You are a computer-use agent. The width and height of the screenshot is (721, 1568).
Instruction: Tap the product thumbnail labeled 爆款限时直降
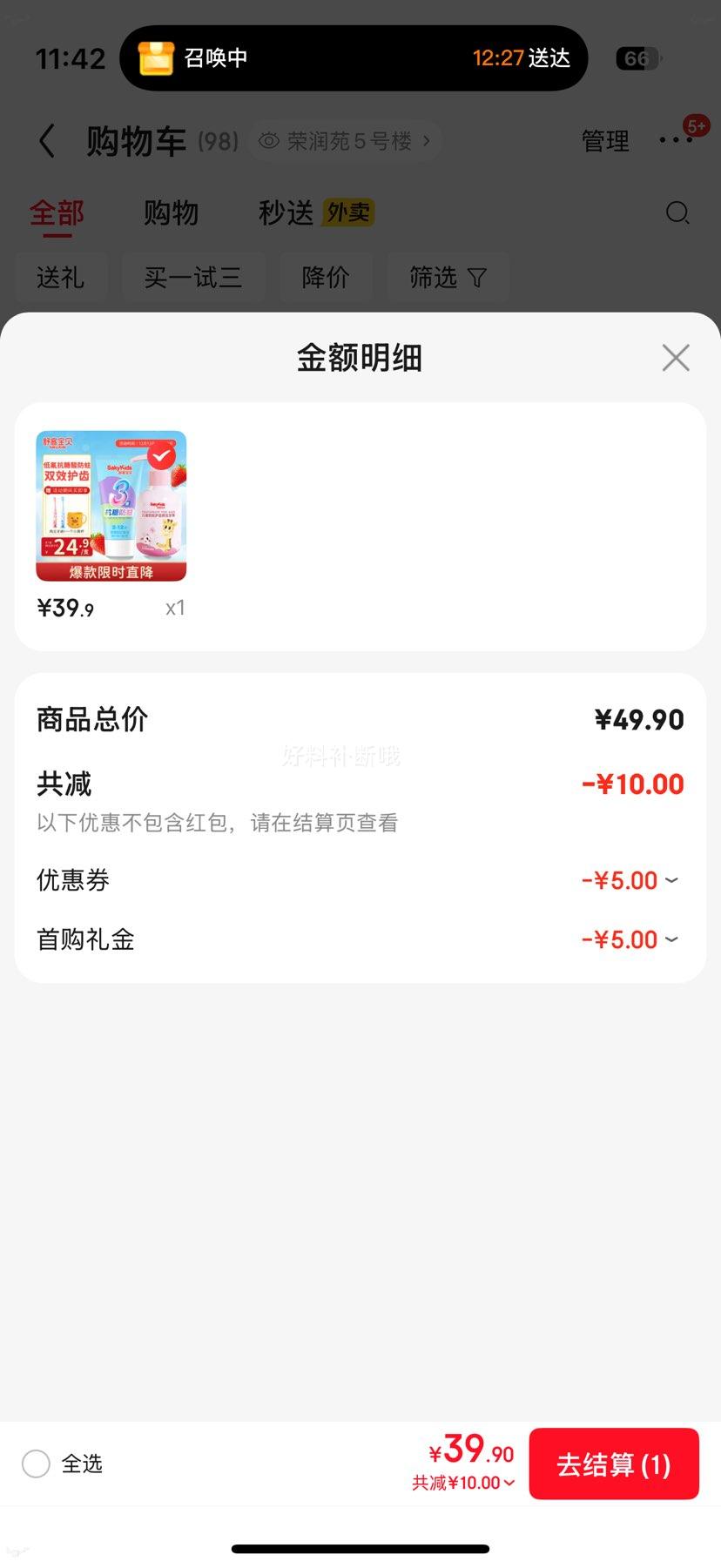pos(111,506)
